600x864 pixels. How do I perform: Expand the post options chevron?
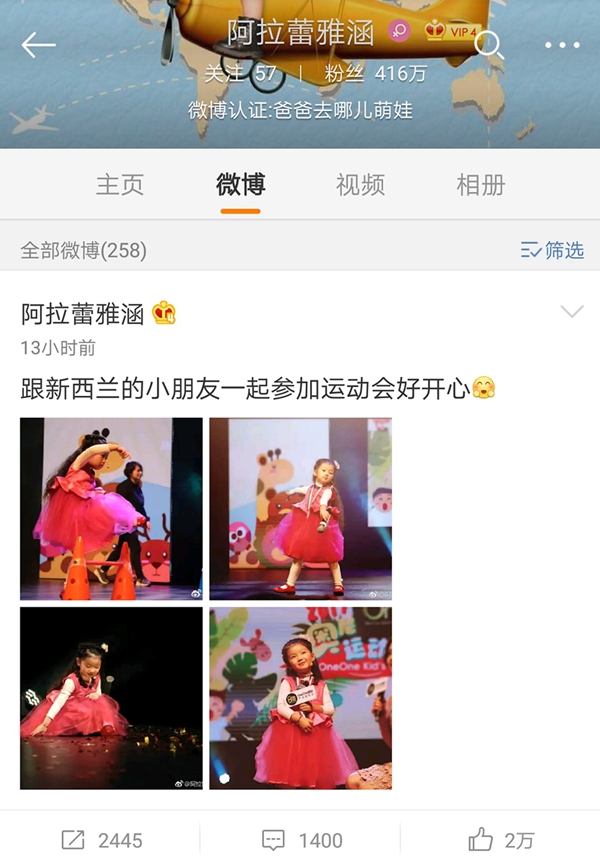click(x=572, y=313)
